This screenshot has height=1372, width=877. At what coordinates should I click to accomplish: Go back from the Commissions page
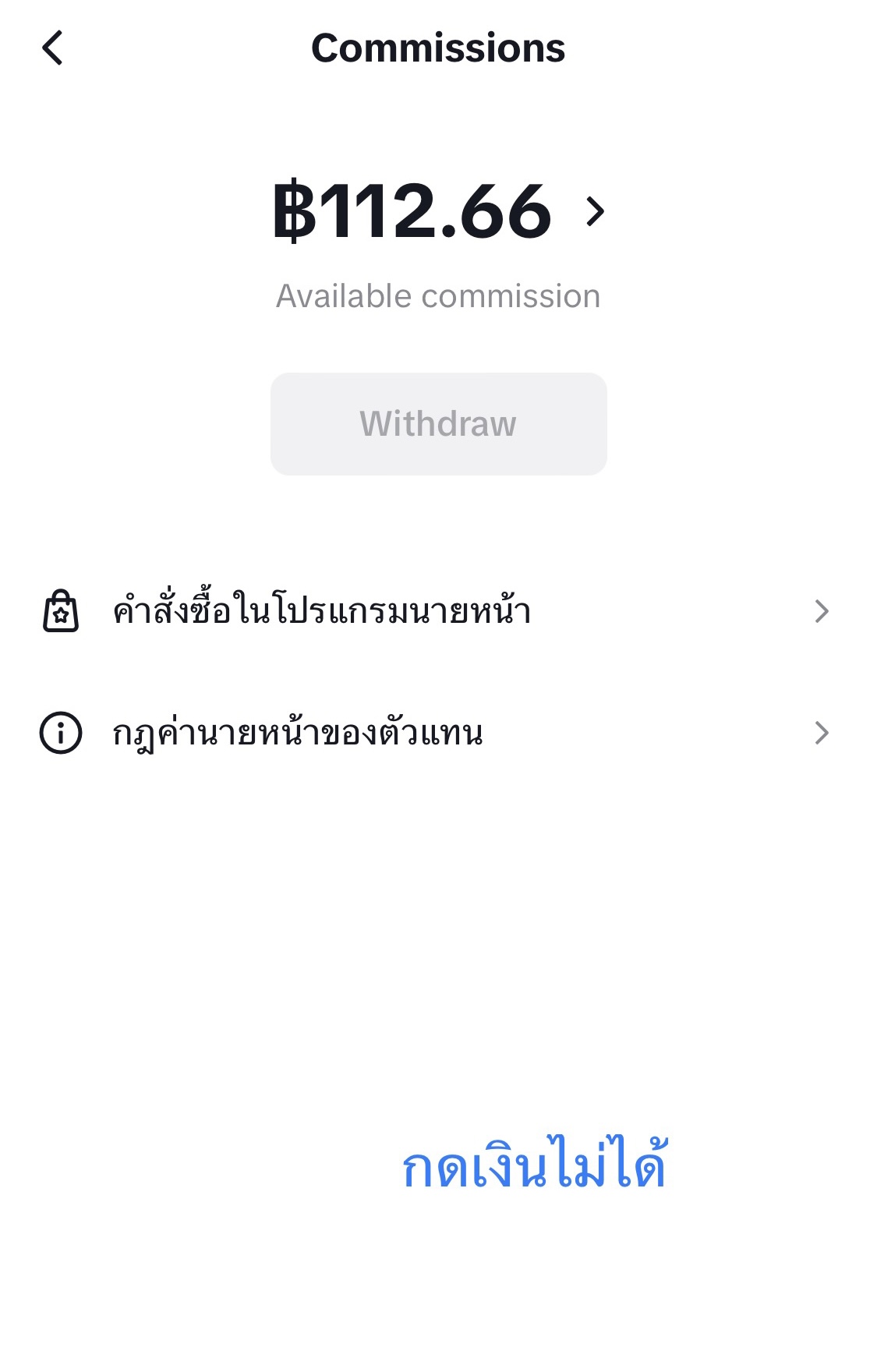[52, 48]
